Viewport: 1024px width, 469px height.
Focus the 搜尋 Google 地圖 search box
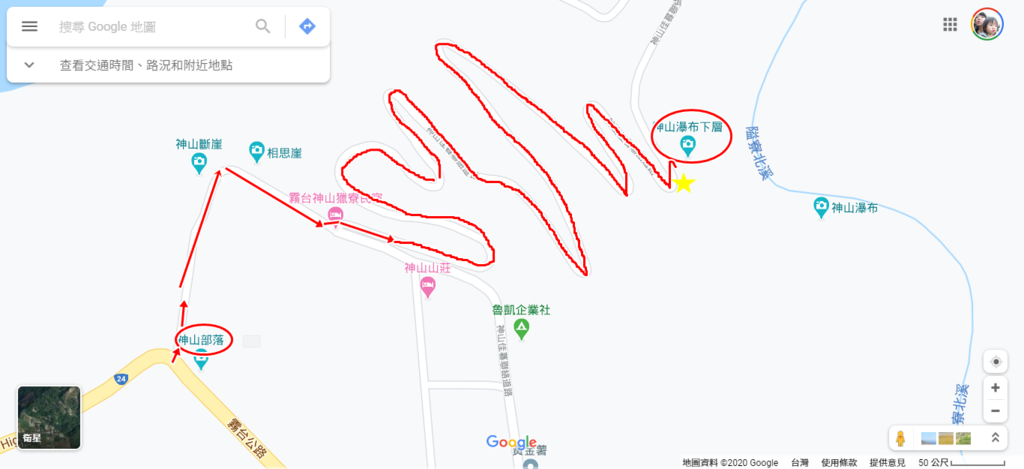click(x=150, y=27)
